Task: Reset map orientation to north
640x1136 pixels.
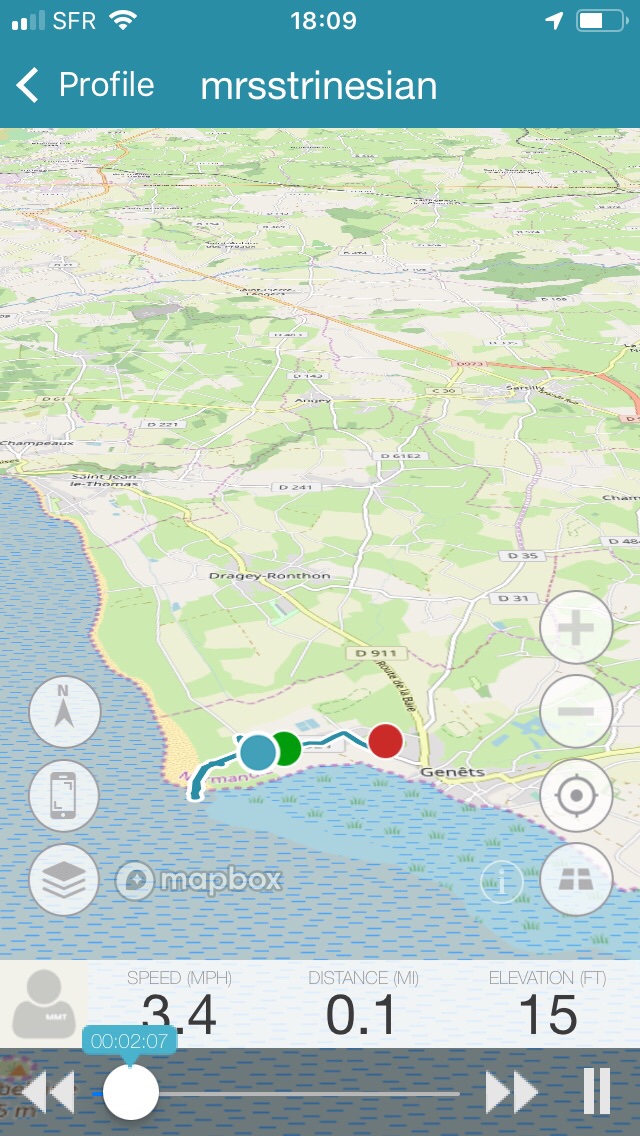Action: click(x=65, y=712)
